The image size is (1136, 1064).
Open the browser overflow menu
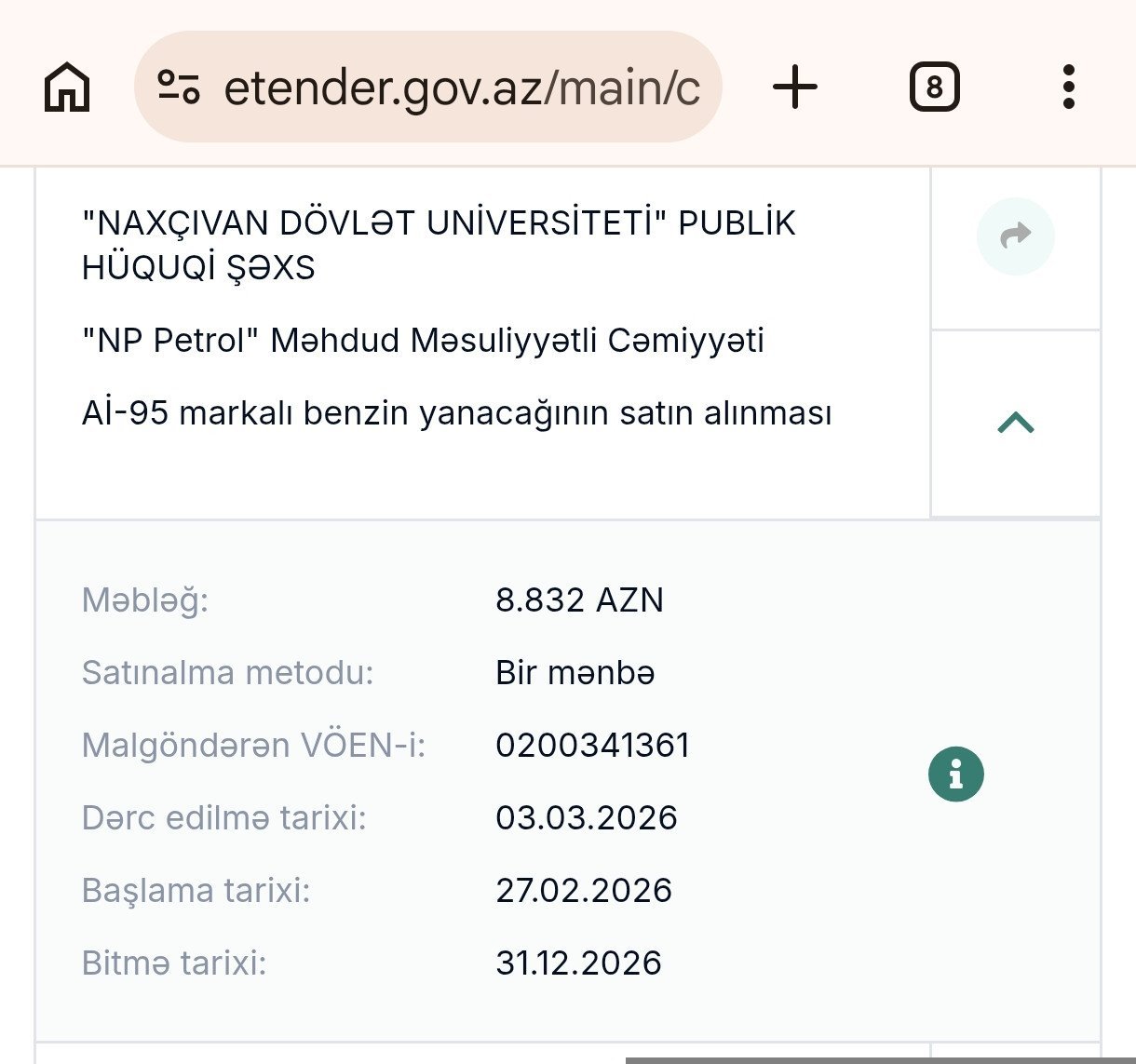[x=1068, y=88]
